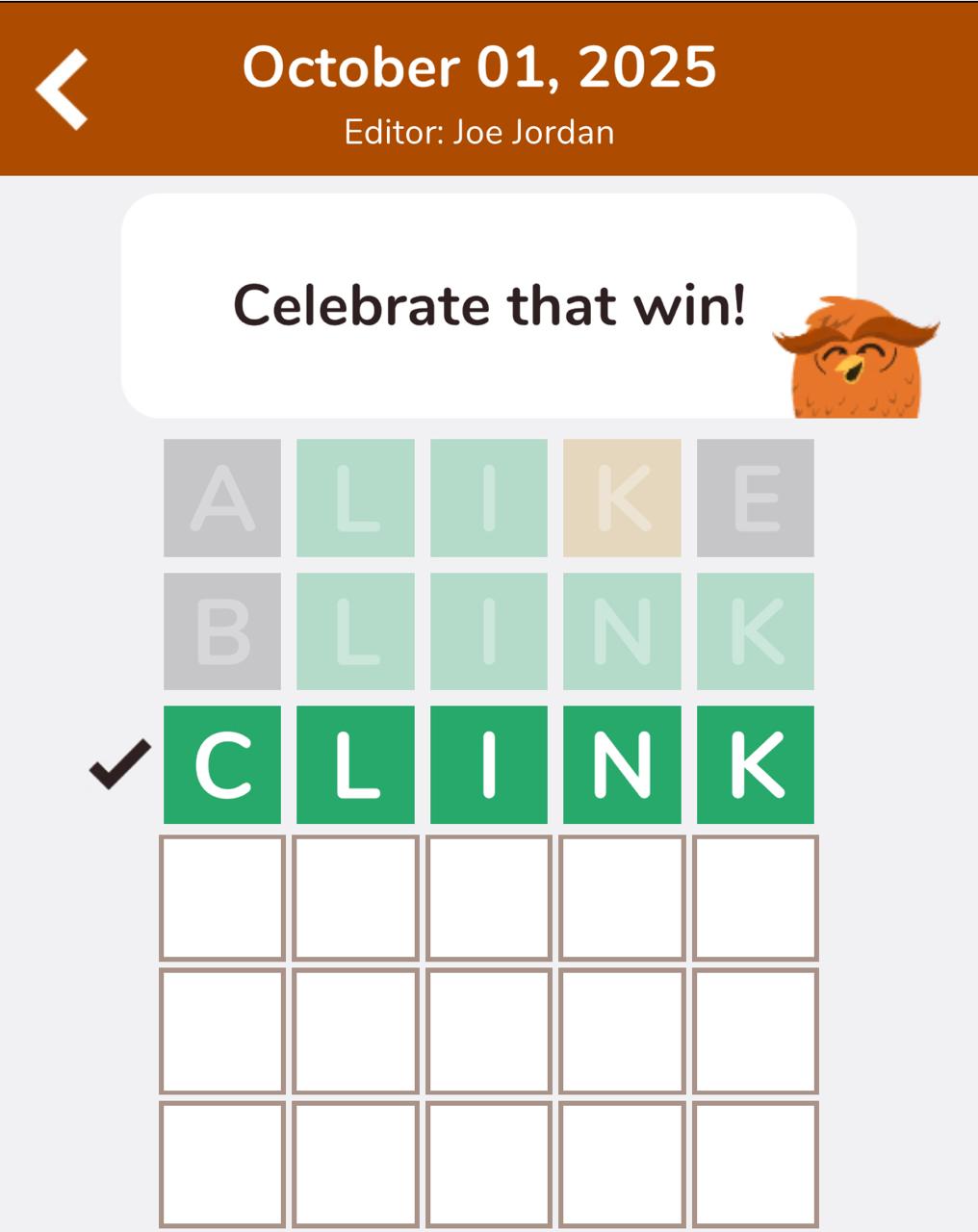Screen dimensions: 978x1232
Task: Tap the back arrow in the header
Action: pos(63,90)
